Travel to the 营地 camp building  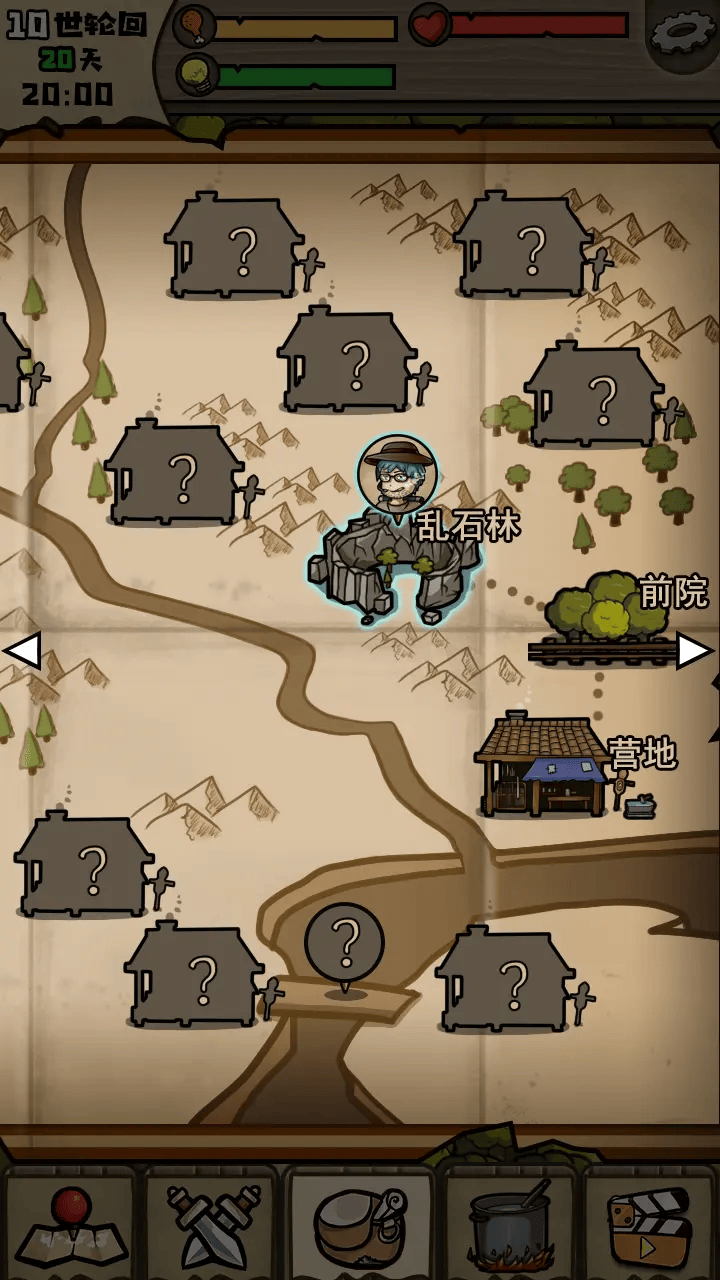coord(540,770)
